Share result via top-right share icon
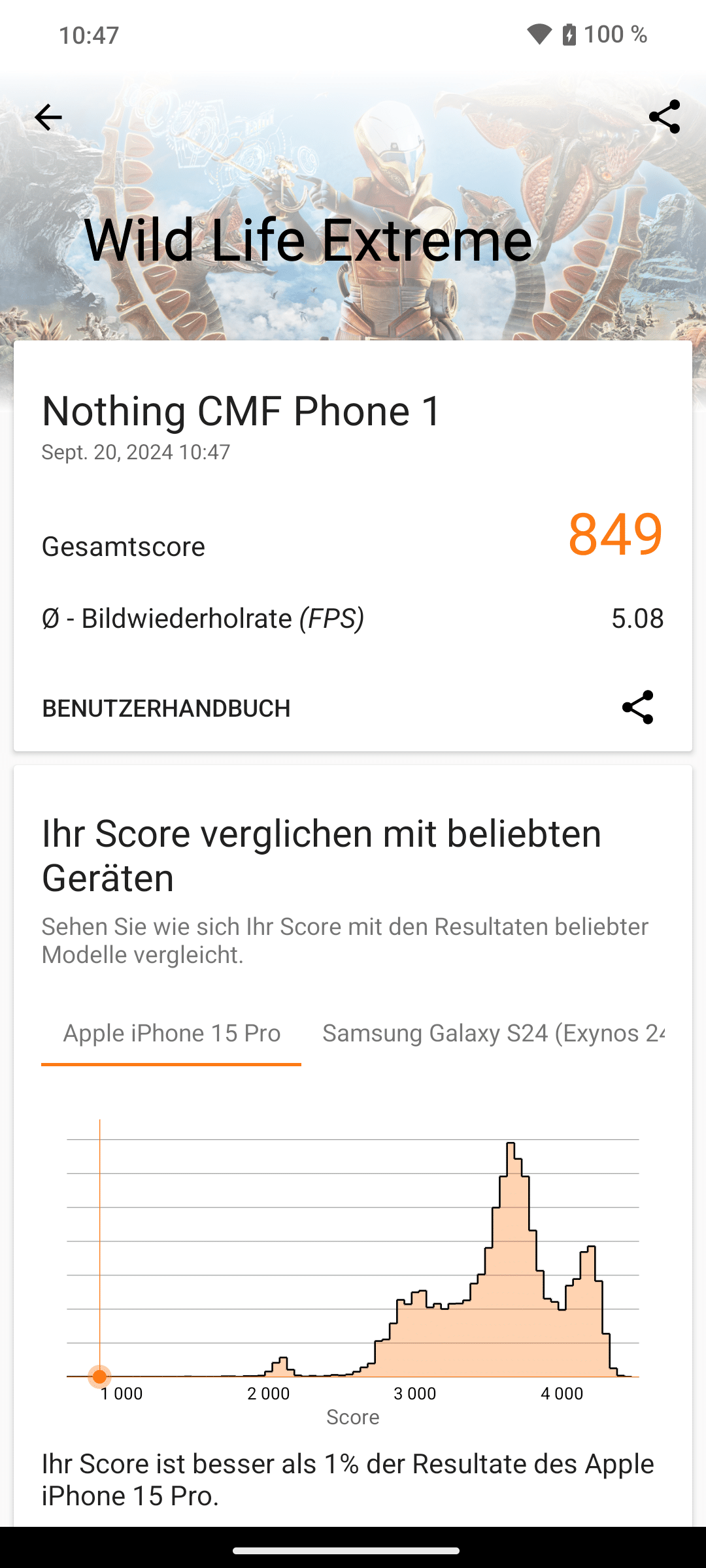The height and width of the screenshot is (1568, 706). pyautogui.click(x=664, y=117)
